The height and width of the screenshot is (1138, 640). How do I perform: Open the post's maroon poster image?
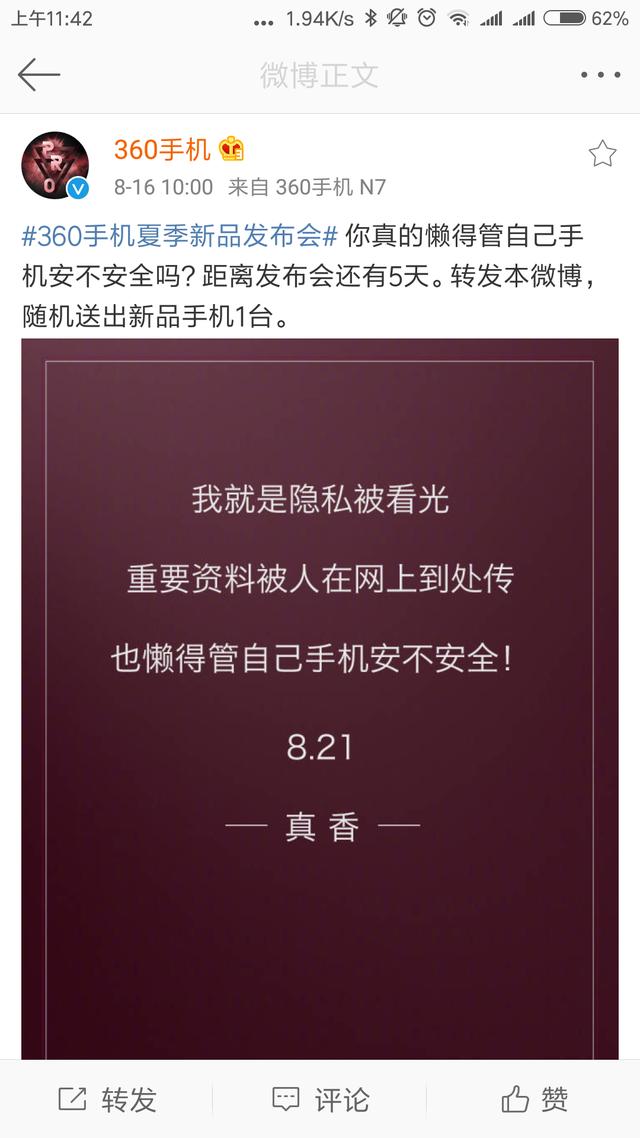[x=320, y=698]
